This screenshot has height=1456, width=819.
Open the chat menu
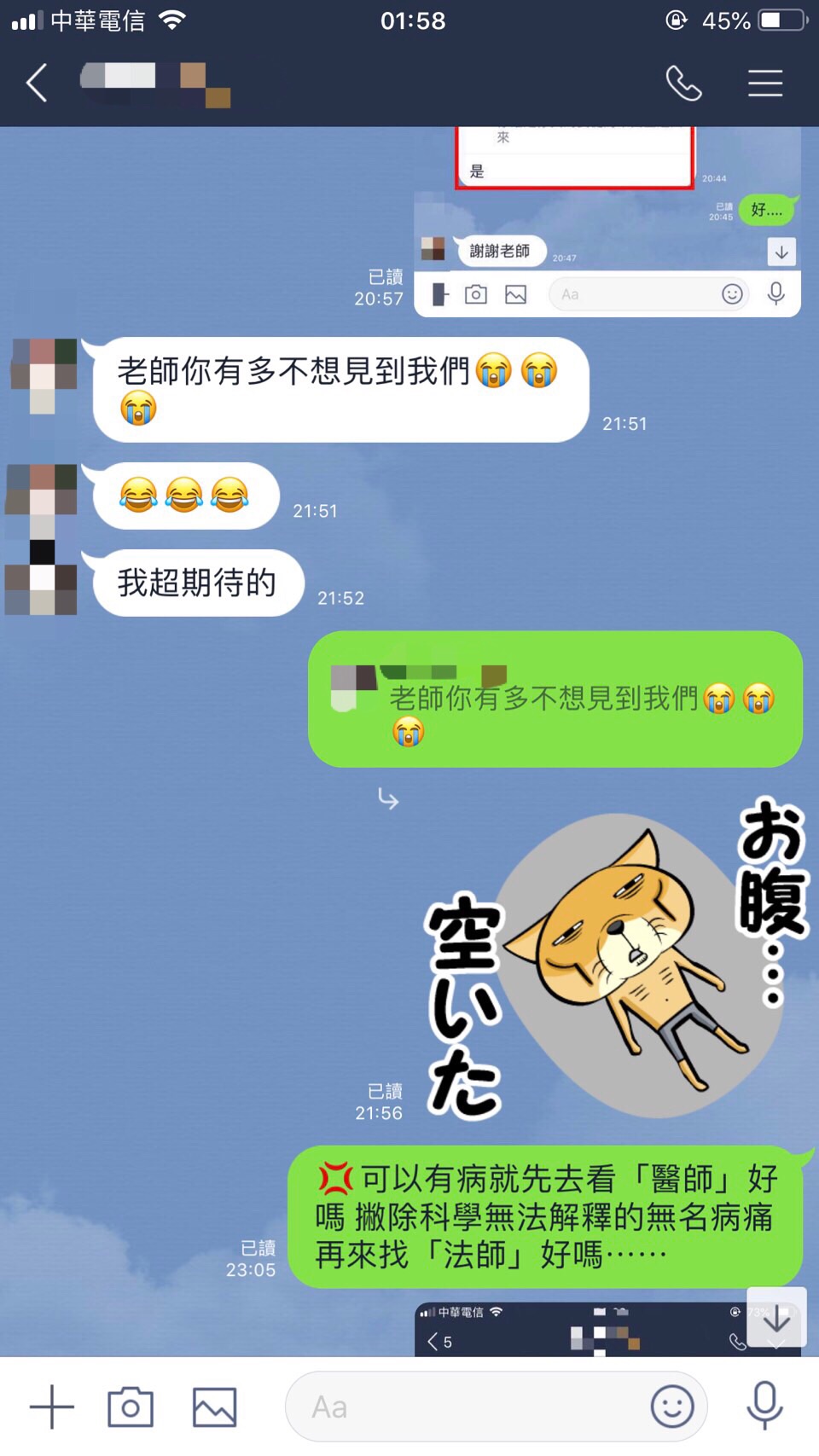[765, 84]
